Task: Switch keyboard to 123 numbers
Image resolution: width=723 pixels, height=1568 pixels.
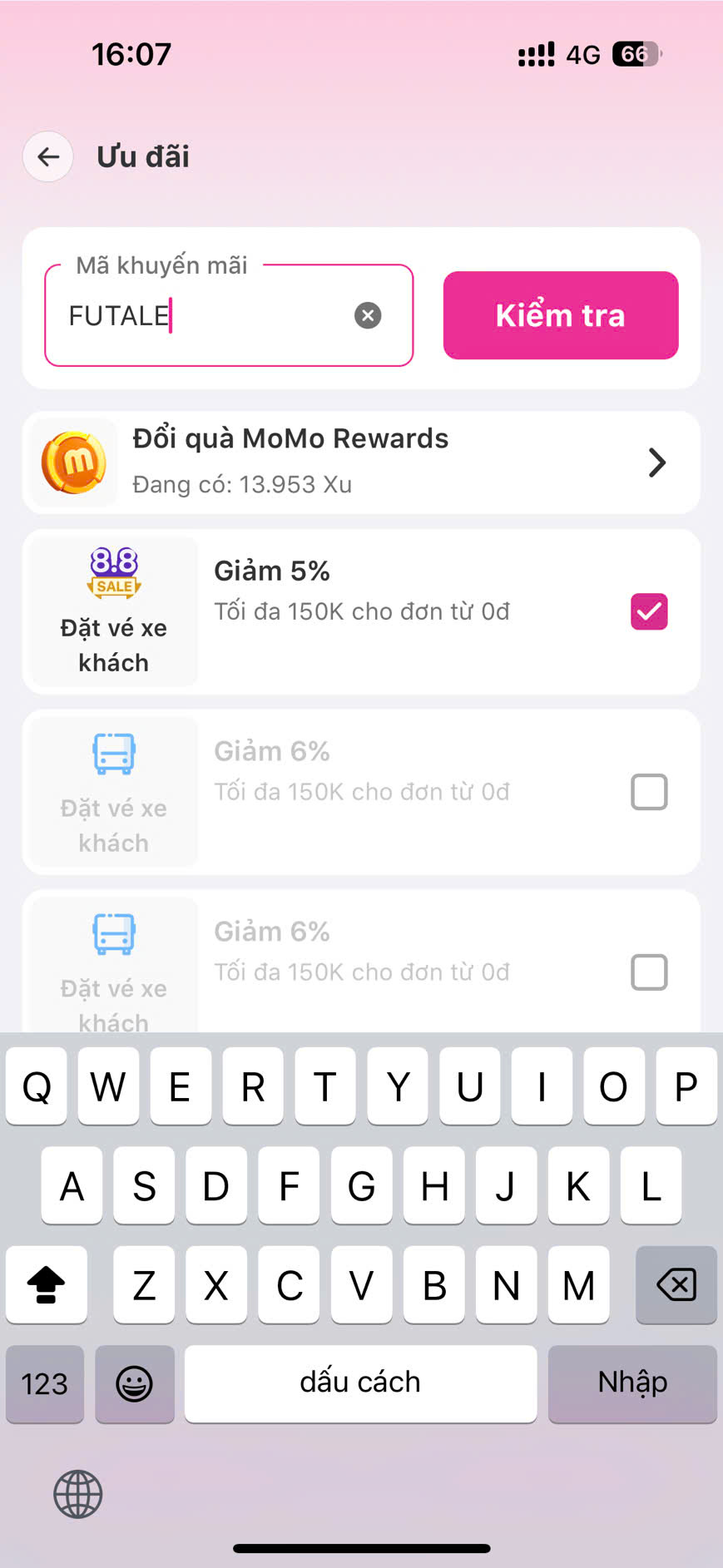Action: point(45,1383)
